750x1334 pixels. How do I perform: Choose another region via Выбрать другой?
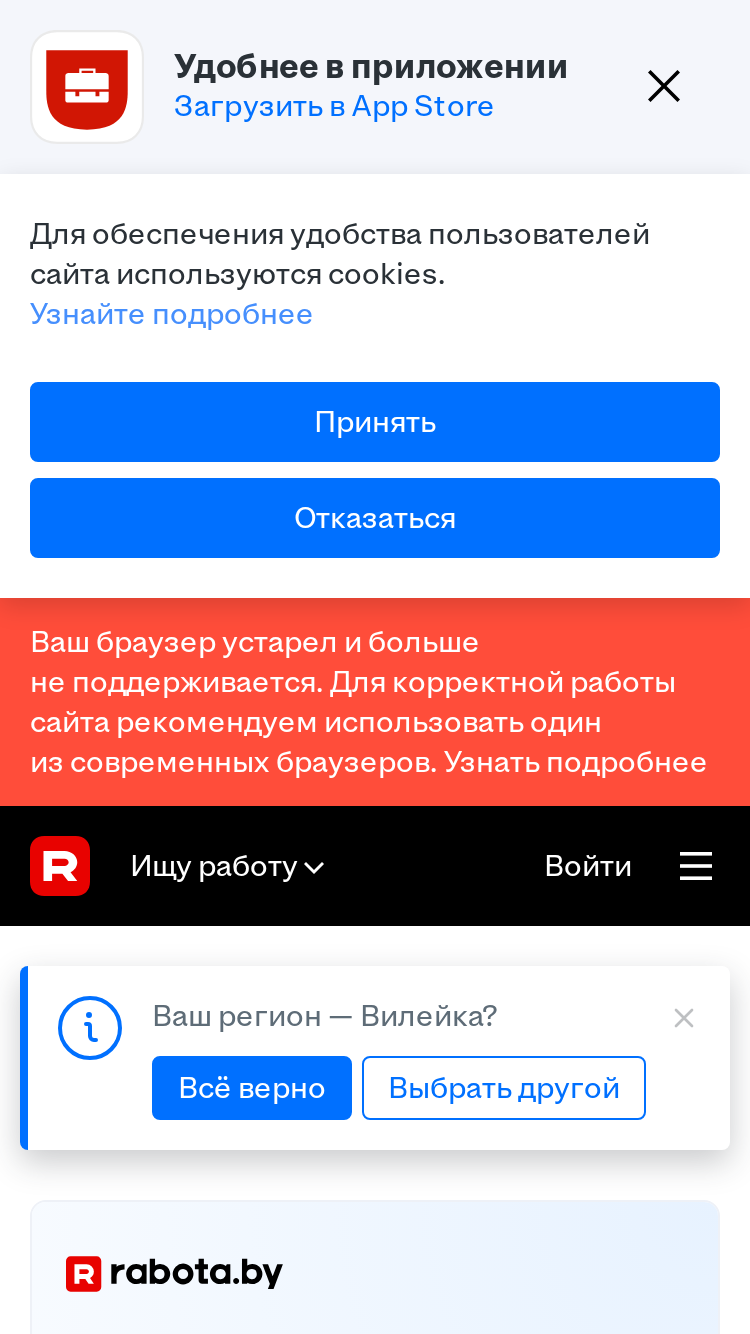tap(504, 1088)
